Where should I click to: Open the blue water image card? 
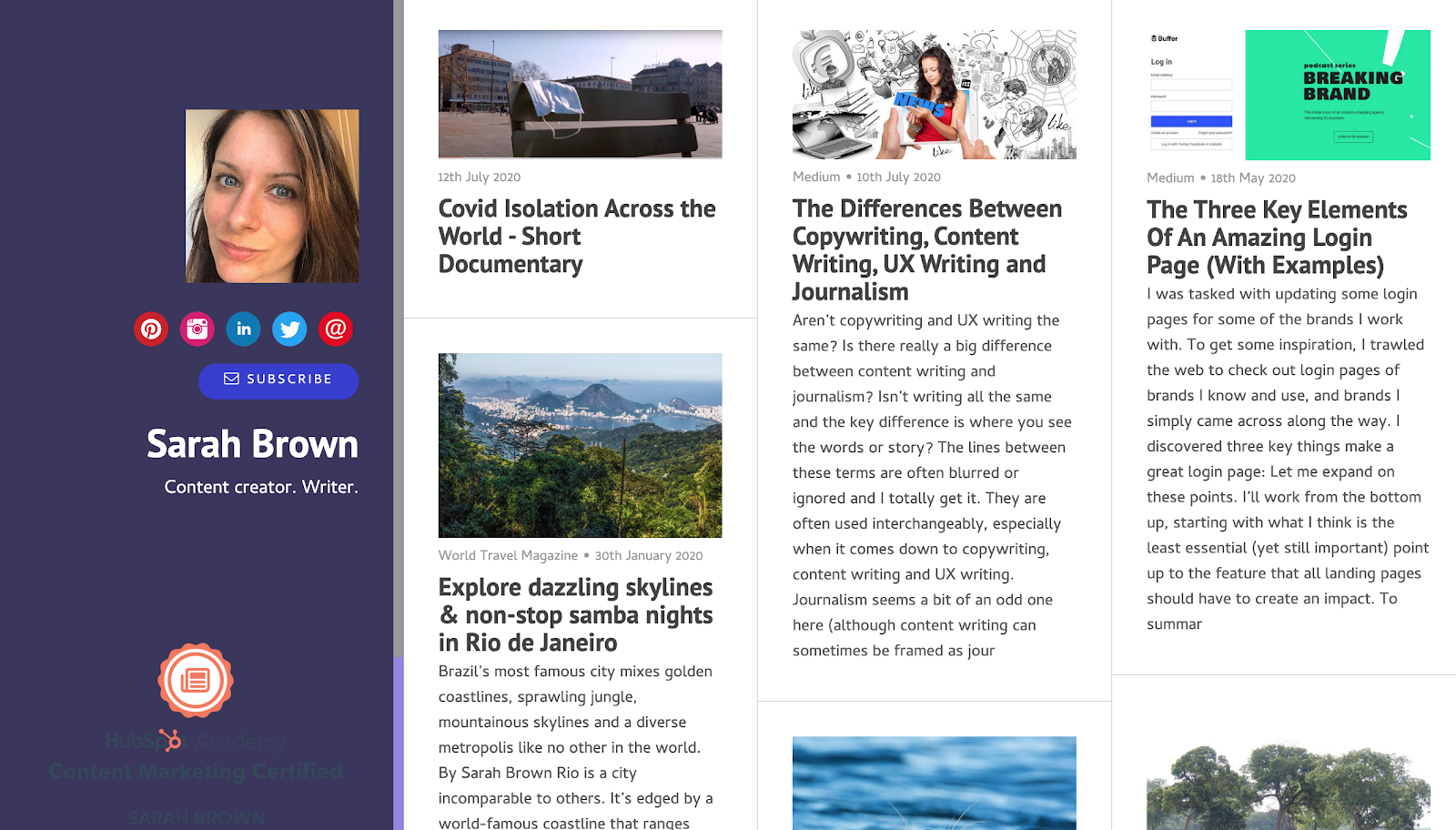934,783
